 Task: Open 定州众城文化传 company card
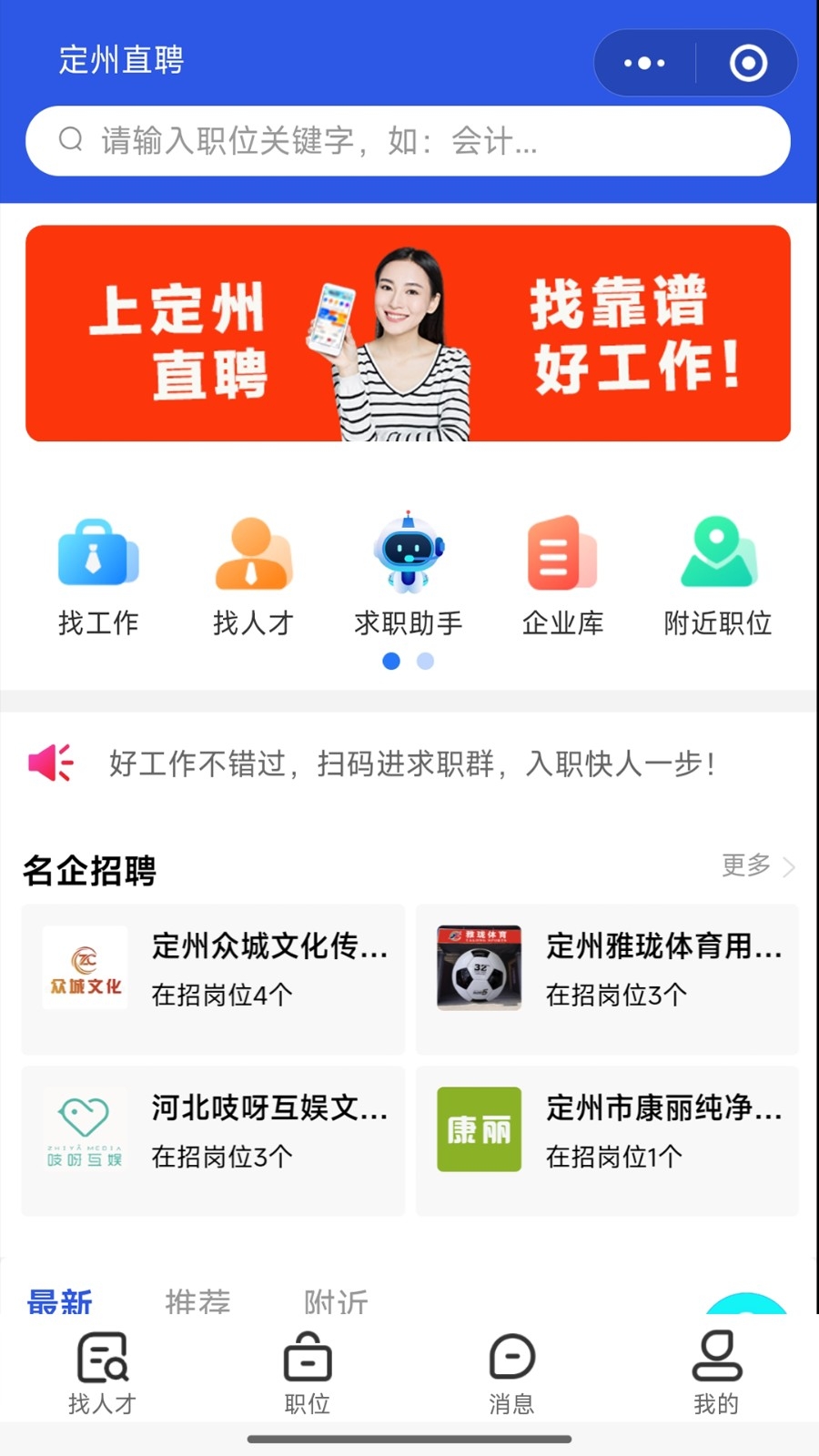click(213, 979)
